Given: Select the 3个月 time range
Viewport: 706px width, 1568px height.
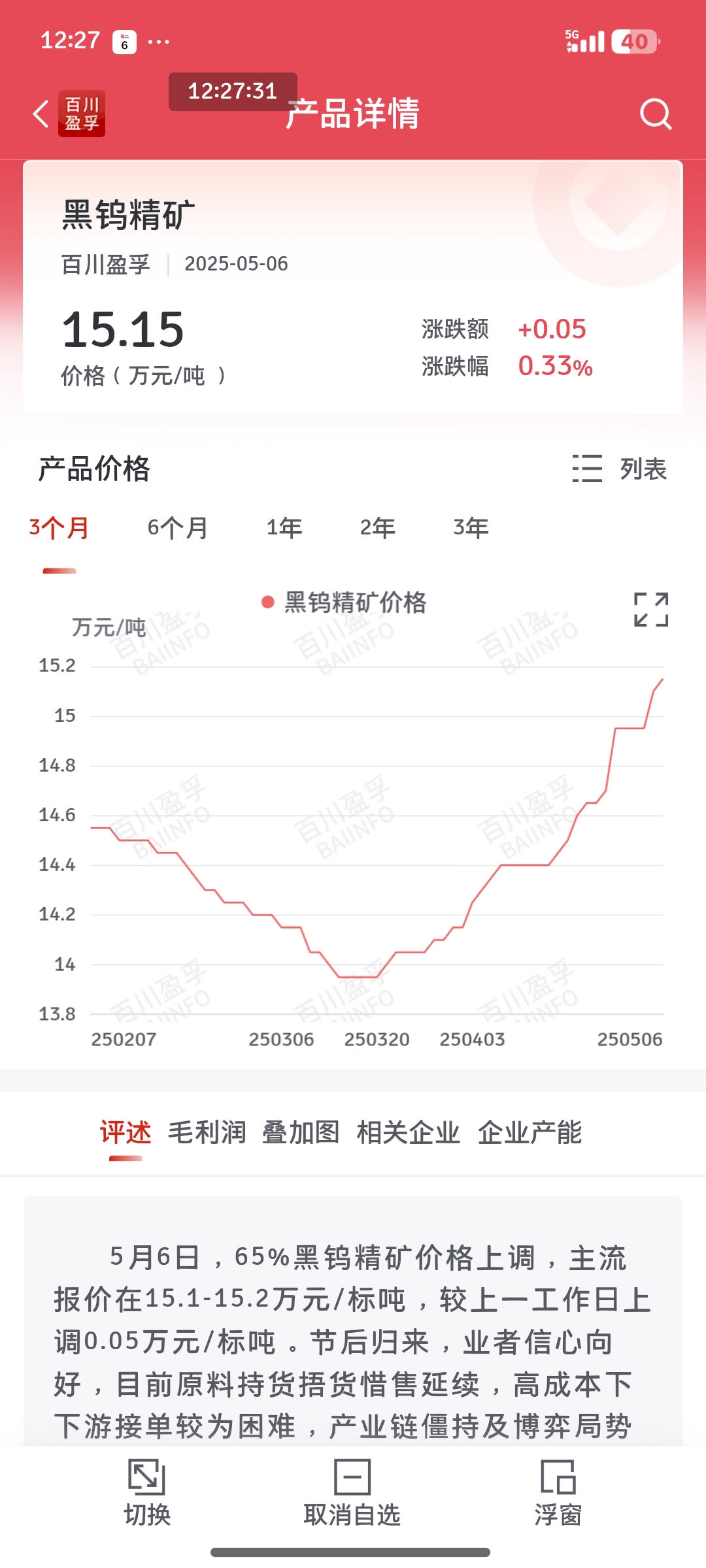Looking at the screenshot, I should coord(59,527).
